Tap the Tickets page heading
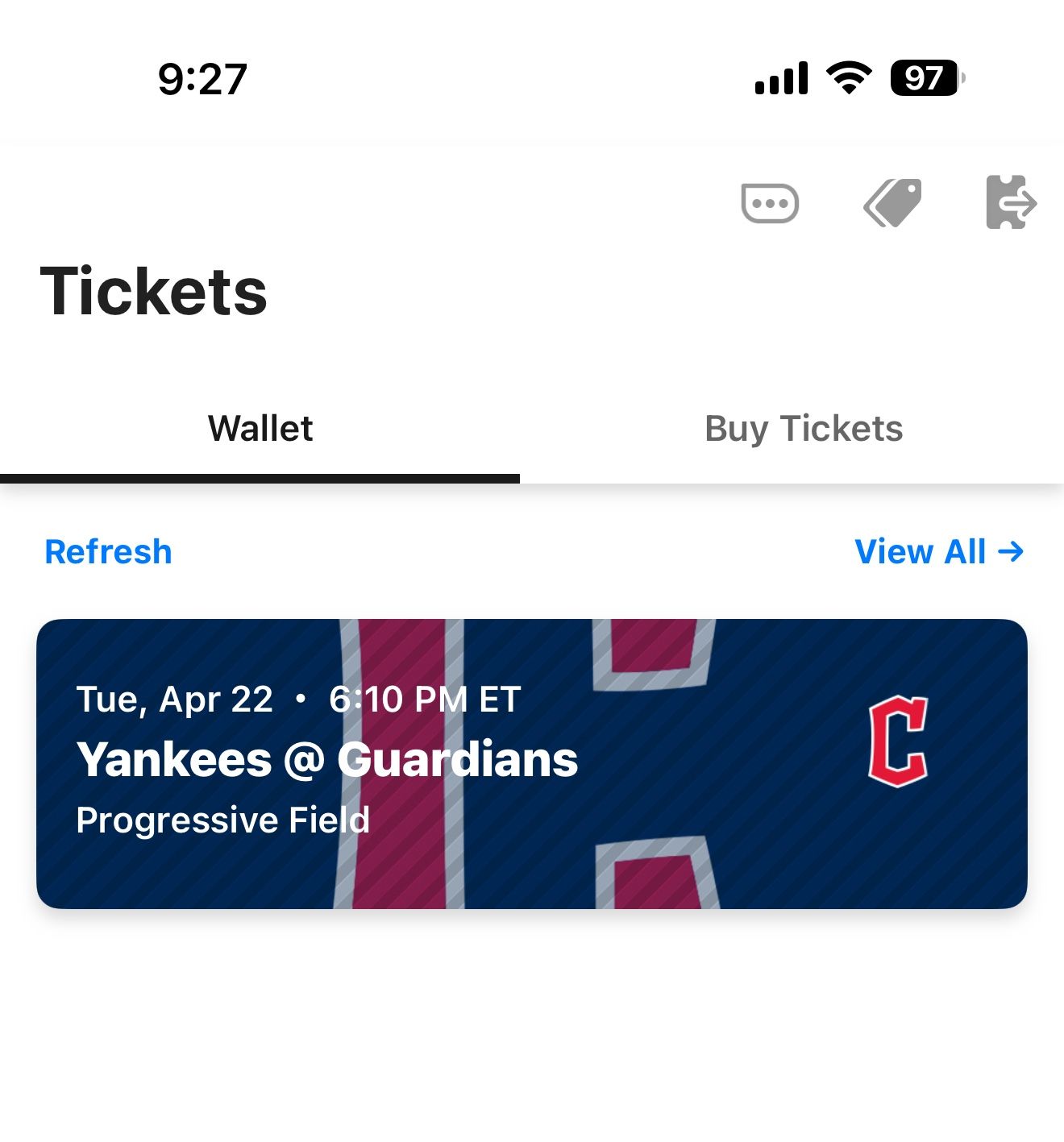 (154, 292)
